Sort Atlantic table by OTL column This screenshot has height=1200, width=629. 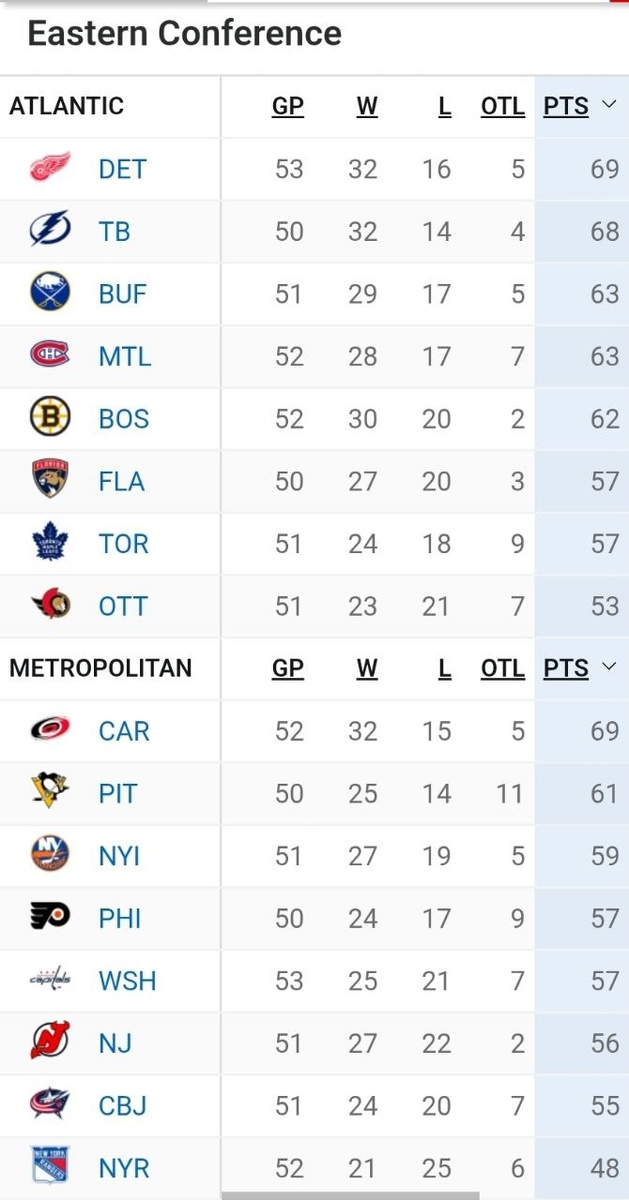[x=503, y=106]
